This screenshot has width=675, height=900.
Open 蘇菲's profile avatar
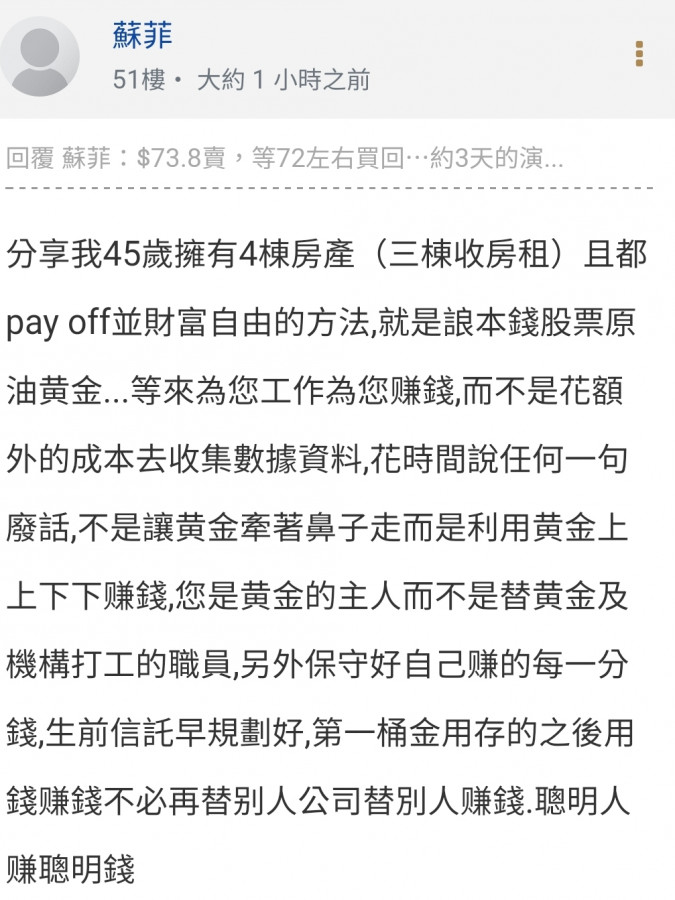click(40, 57)
